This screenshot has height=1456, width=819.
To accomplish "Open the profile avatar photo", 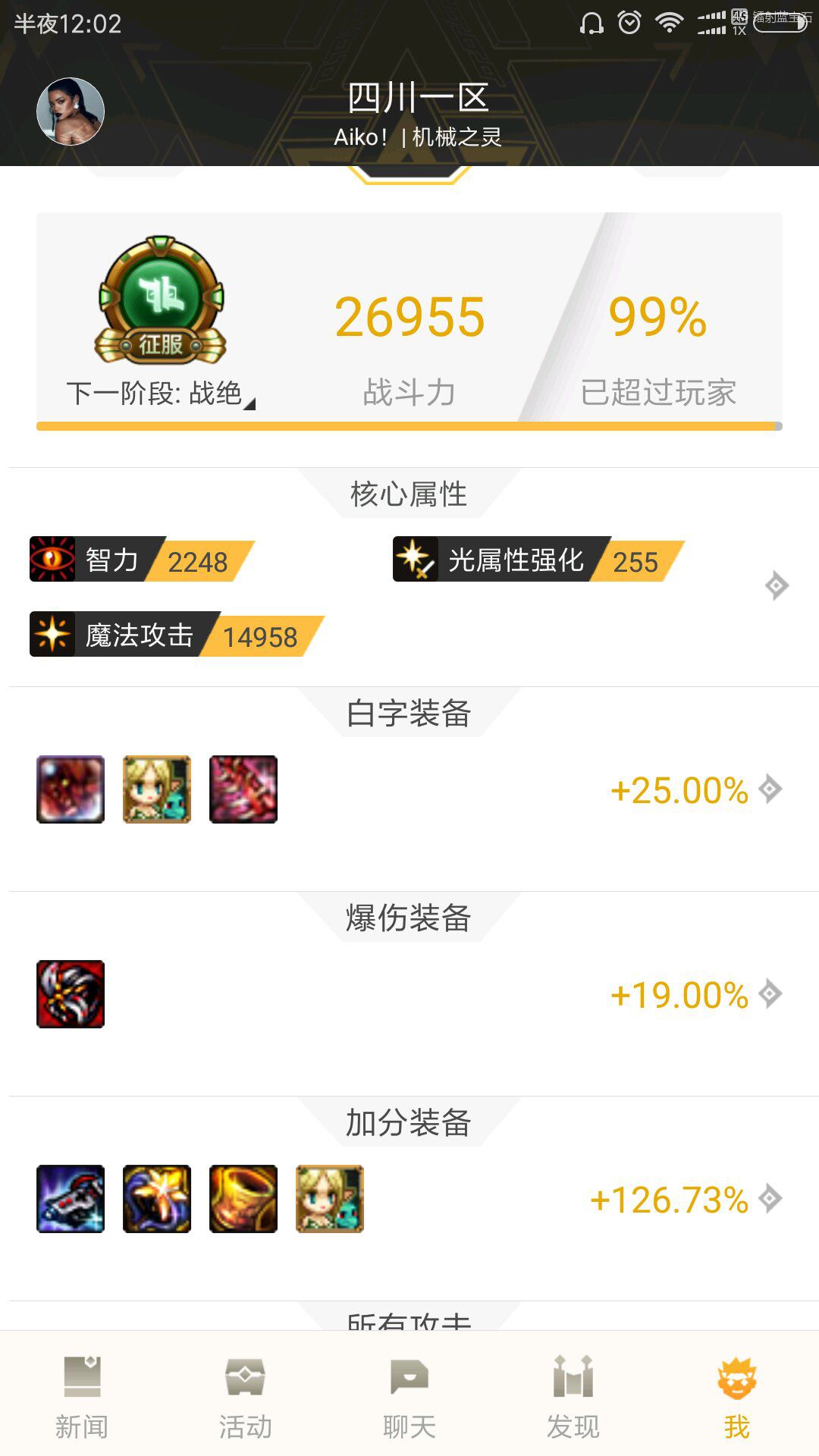I will coord(71,111).
